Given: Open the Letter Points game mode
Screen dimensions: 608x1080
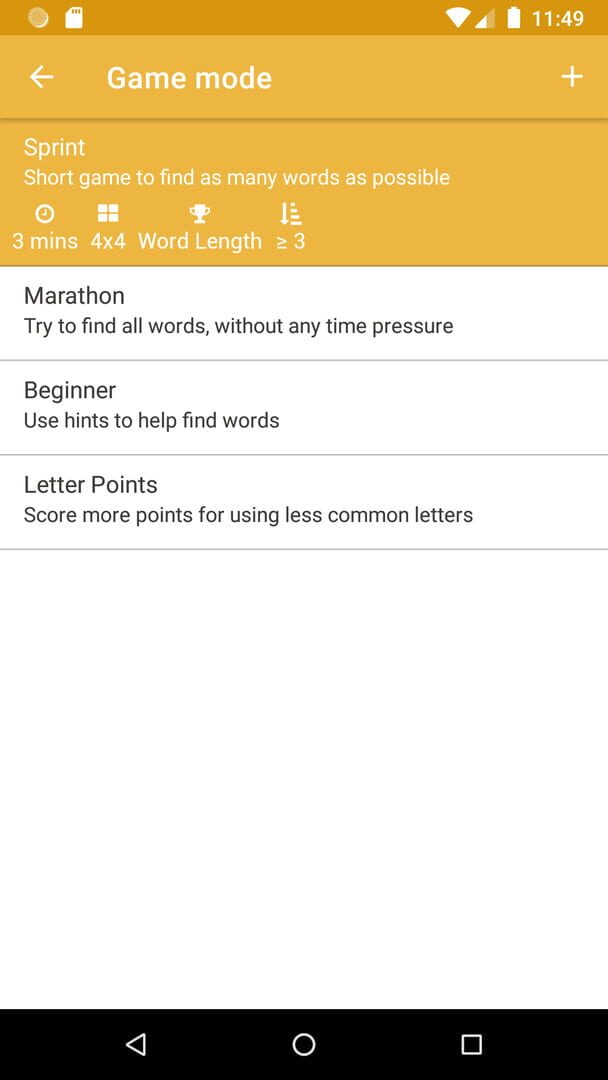Looking at the screenshot, I should point(304,500).
